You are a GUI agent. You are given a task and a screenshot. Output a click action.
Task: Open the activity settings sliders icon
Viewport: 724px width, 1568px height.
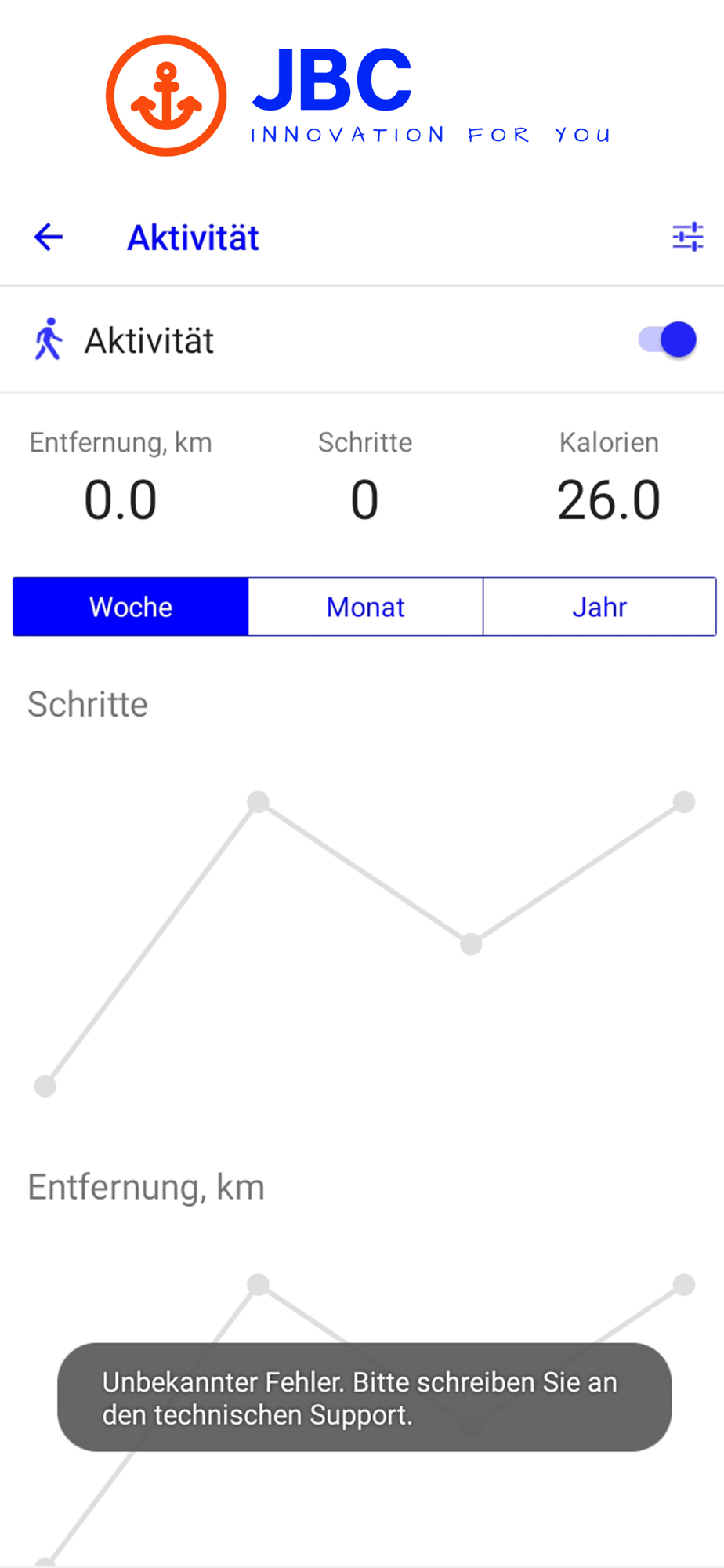click(x=687, y=237)
